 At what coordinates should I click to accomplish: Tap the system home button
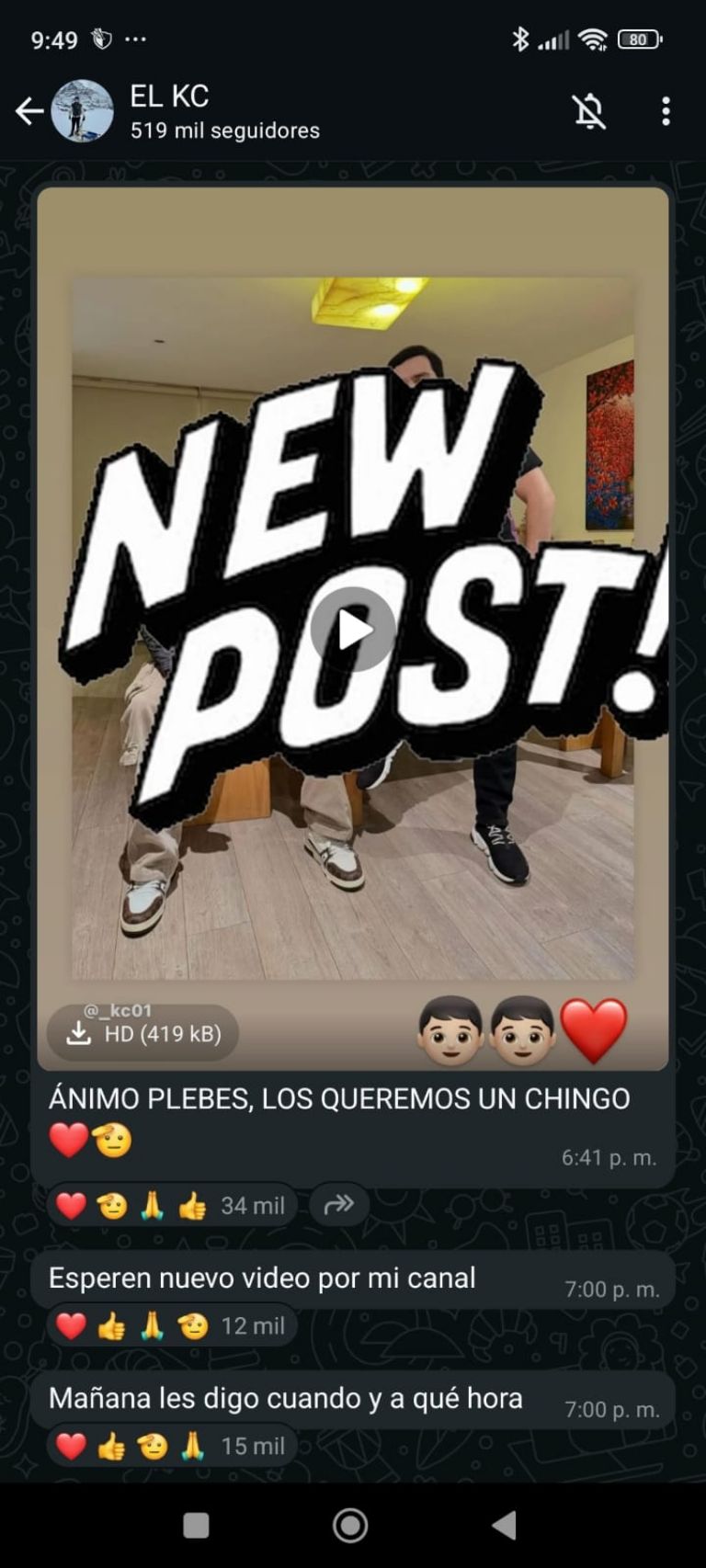coord(350,1526)
